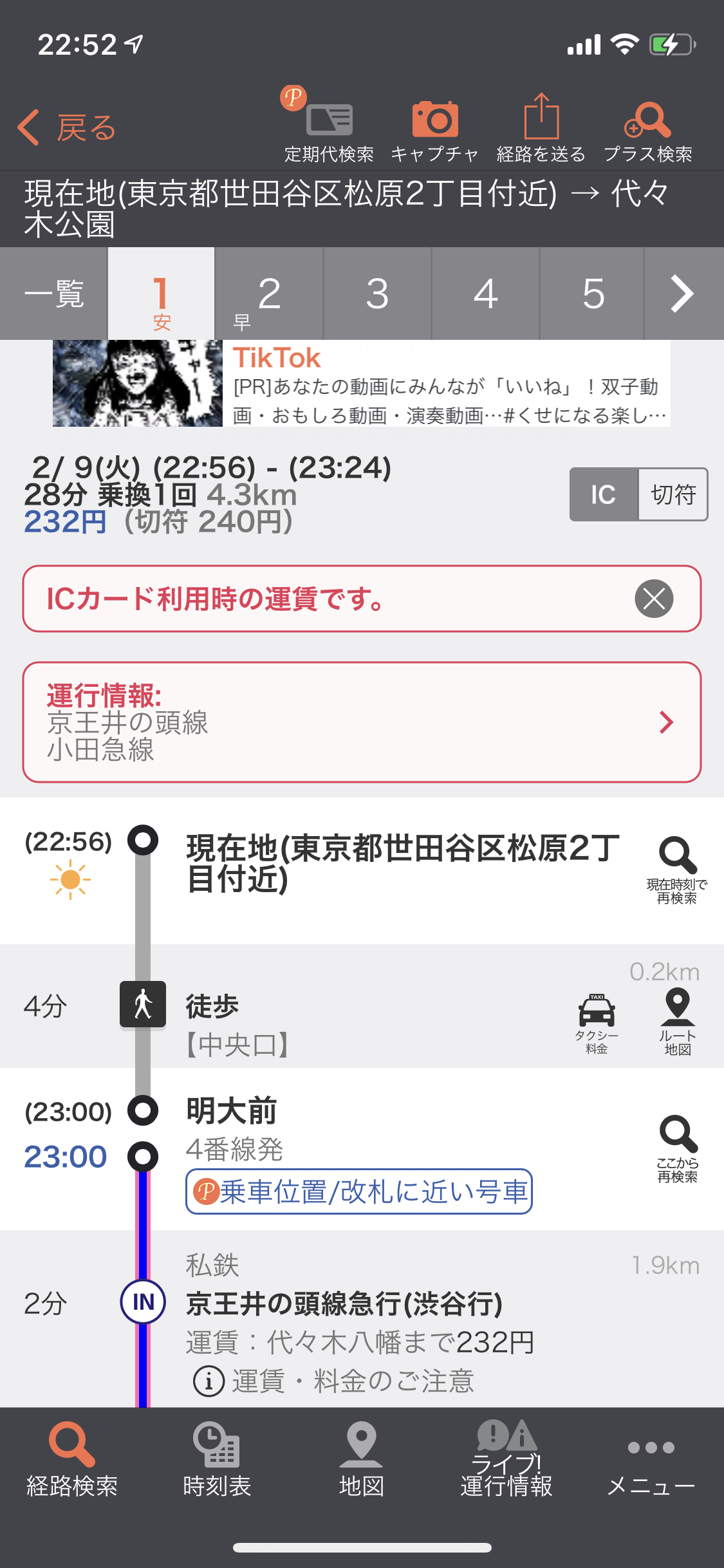
Task: Go back with the 戻る button
Action: tap(66, 127)
